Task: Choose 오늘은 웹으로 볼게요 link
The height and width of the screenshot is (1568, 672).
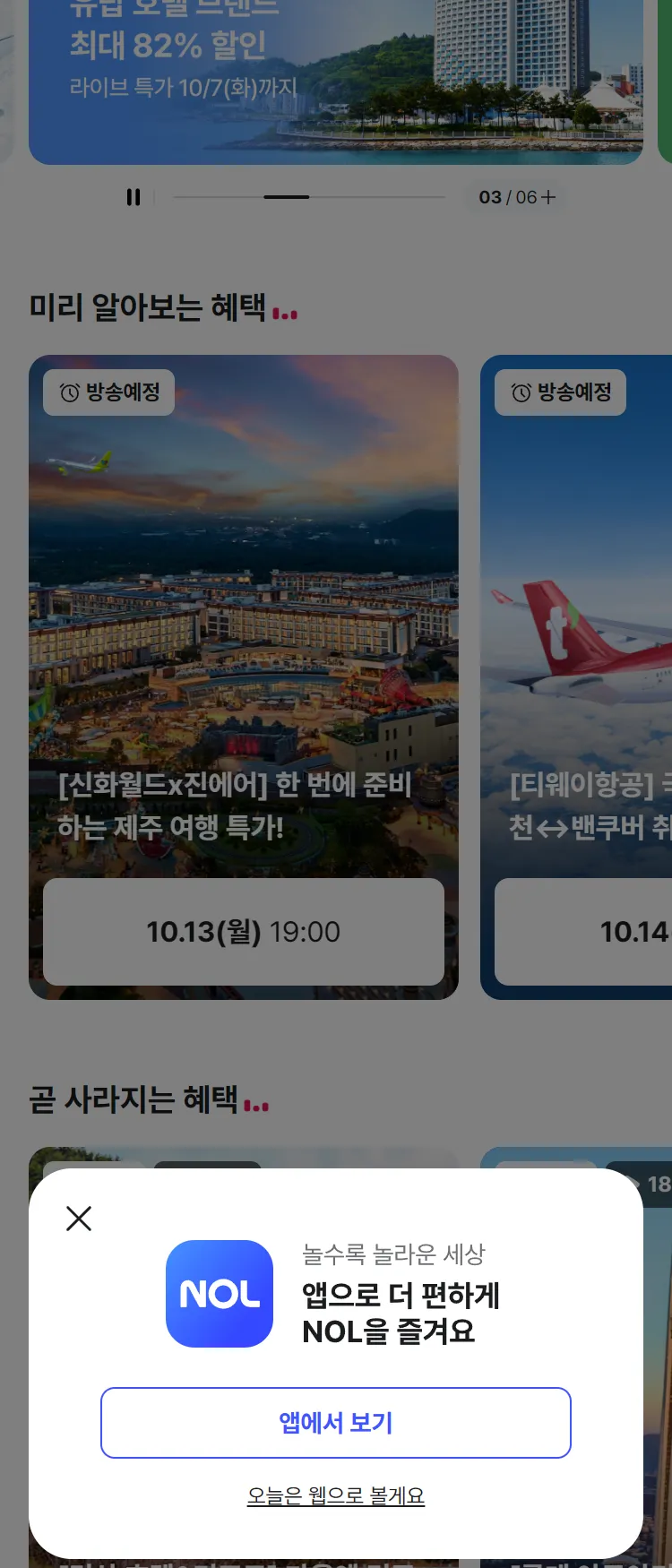Action: click(x=335, y=1495)
